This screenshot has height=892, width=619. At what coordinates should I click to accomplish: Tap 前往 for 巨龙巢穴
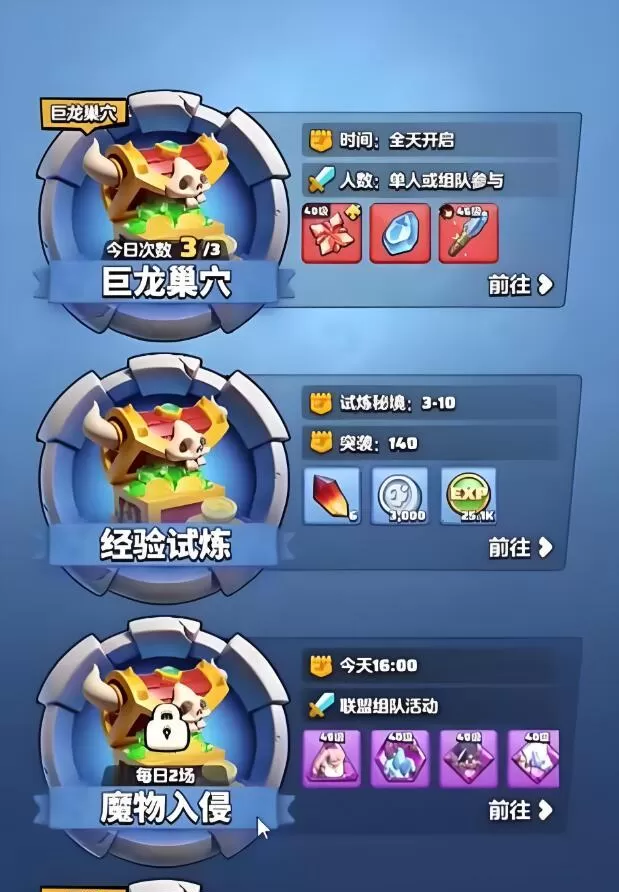click(x=519, y=285)
